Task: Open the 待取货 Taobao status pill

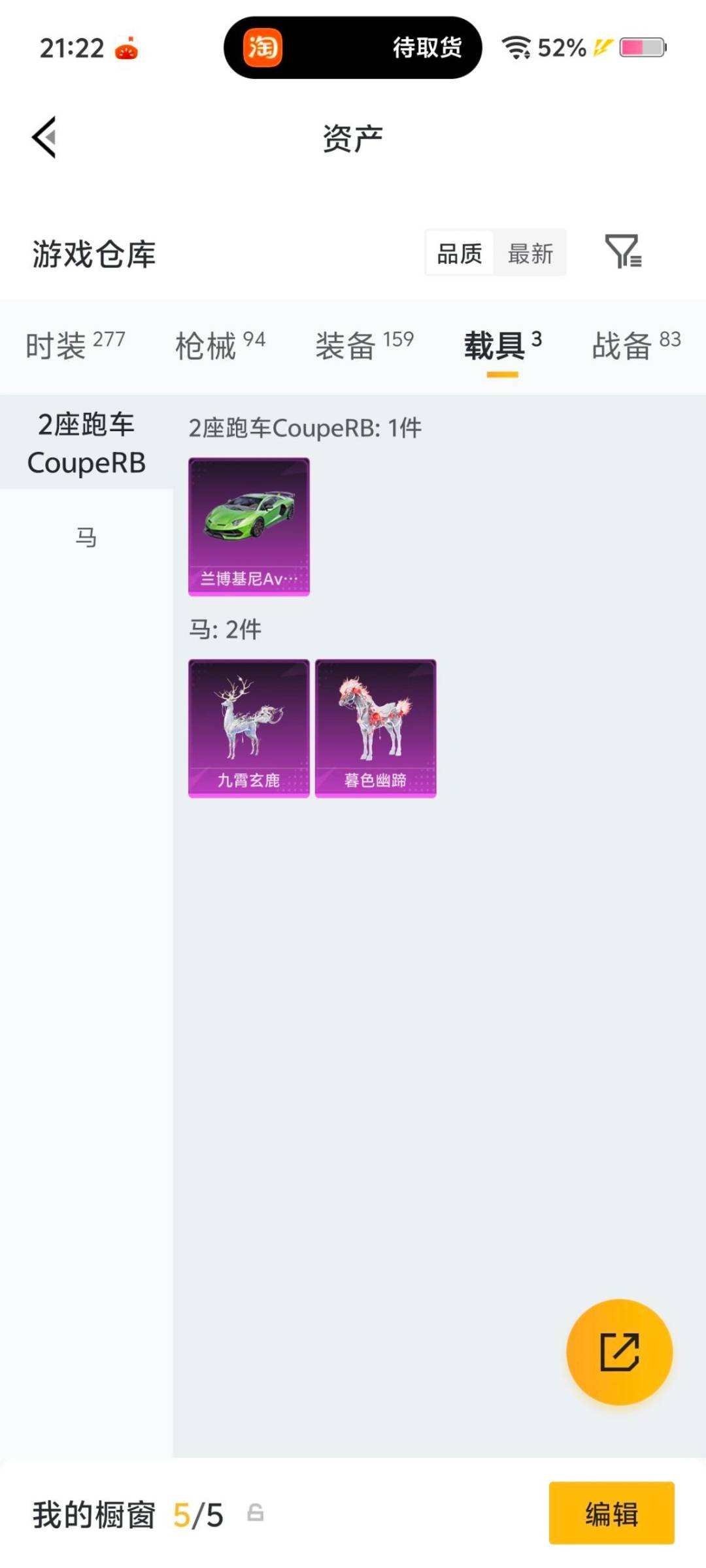Action: point(352,48)
